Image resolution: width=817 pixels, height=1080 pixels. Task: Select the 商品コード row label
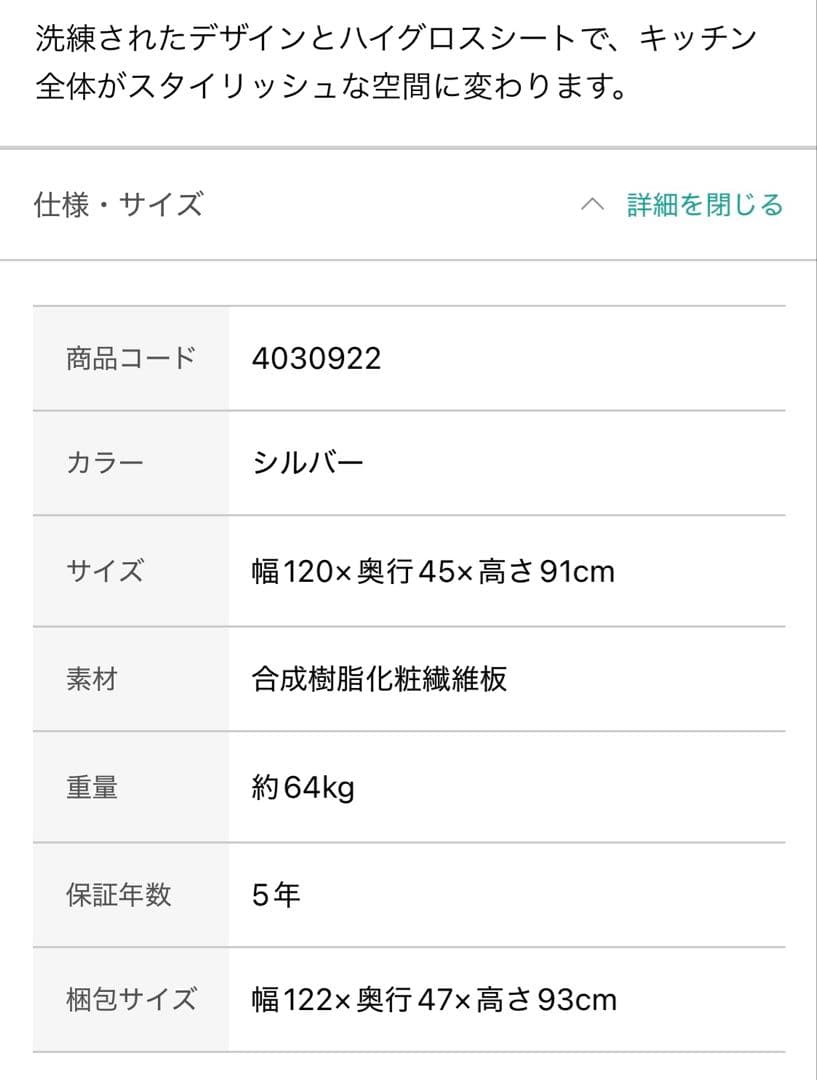coord(127,358)
